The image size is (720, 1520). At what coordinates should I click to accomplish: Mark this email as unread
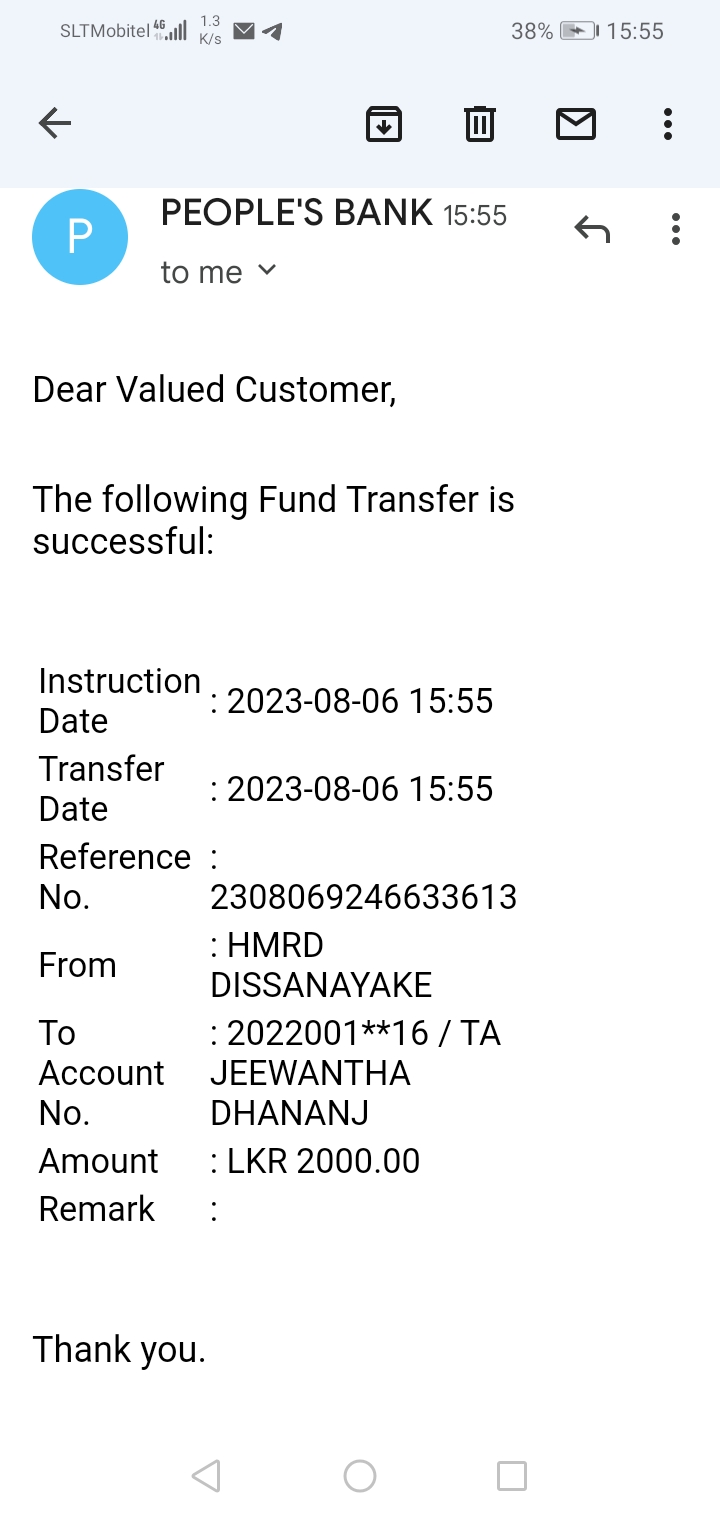pos(575,124)
